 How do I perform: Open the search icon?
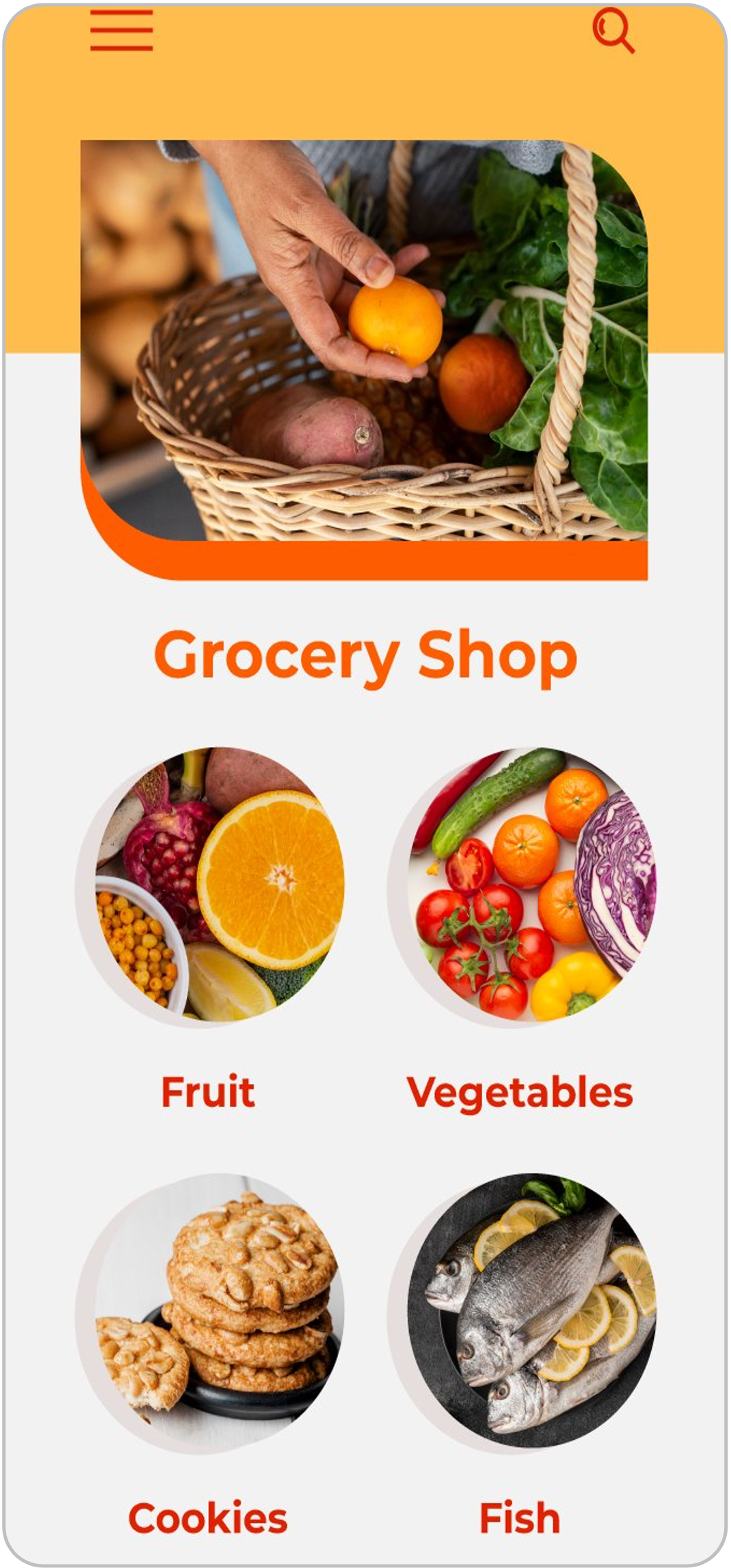point(613,32)
